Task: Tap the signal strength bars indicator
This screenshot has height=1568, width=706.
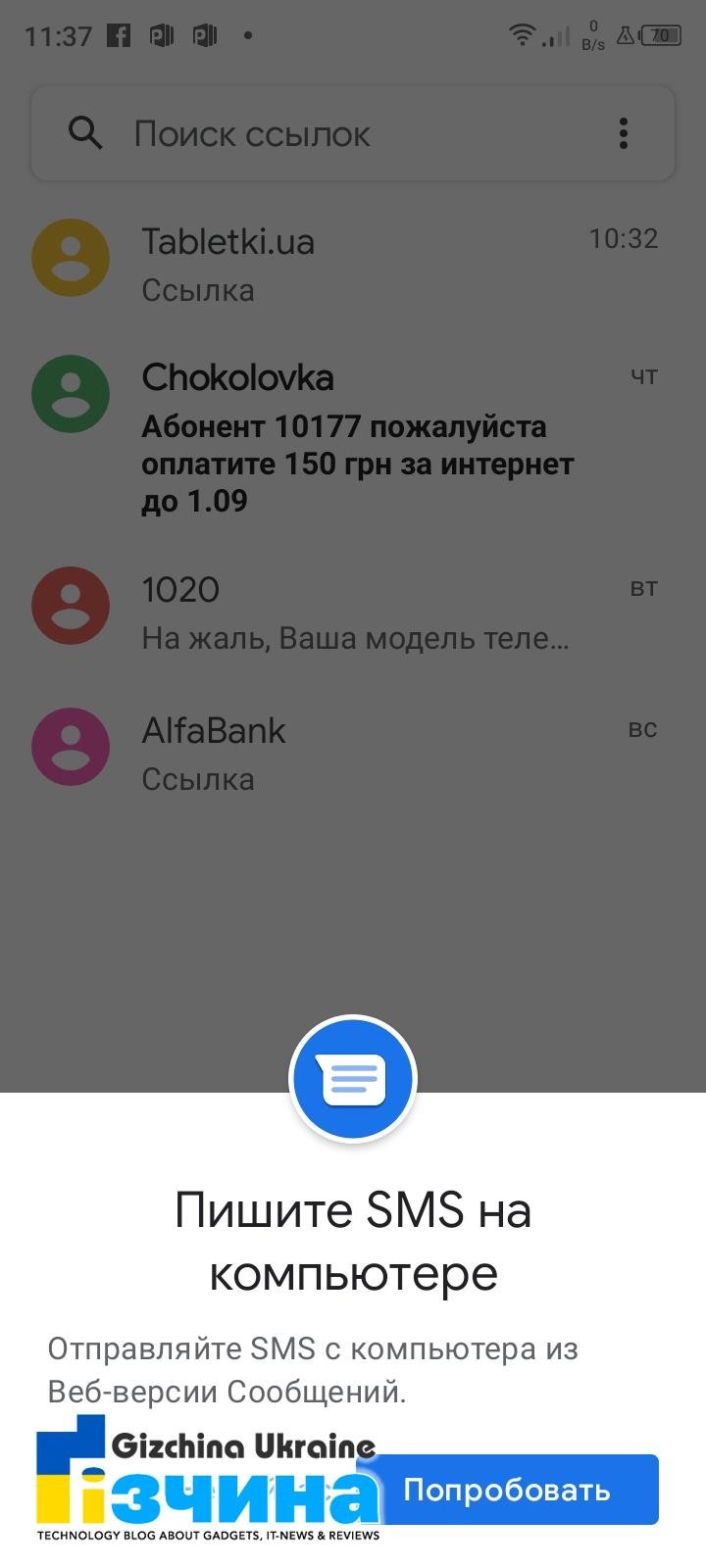Action: coord(556,35)
